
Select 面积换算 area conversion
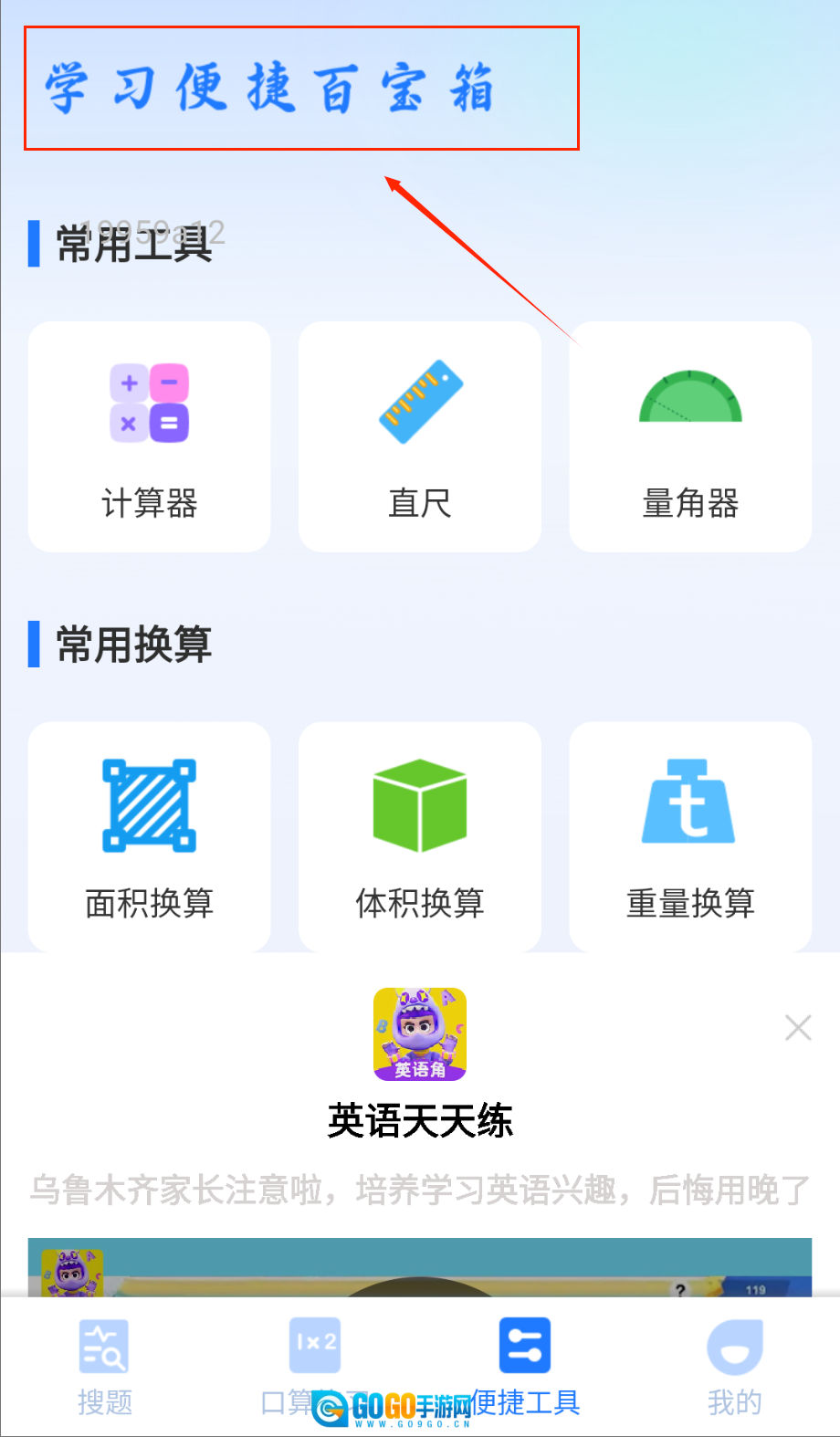tap(150, 836)
